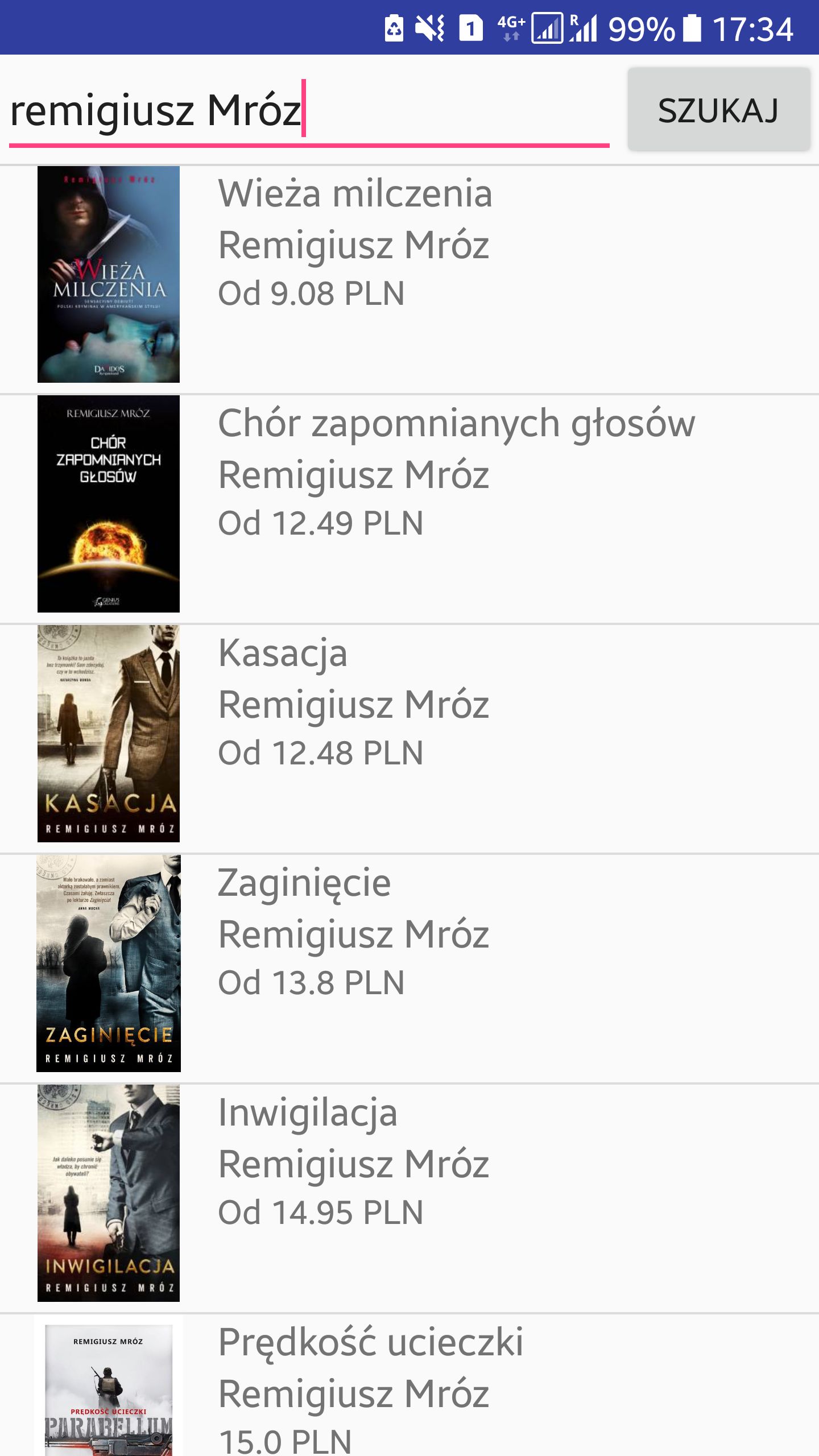
Task: Tap the SZUKAJ button
Action: point(719,110)
